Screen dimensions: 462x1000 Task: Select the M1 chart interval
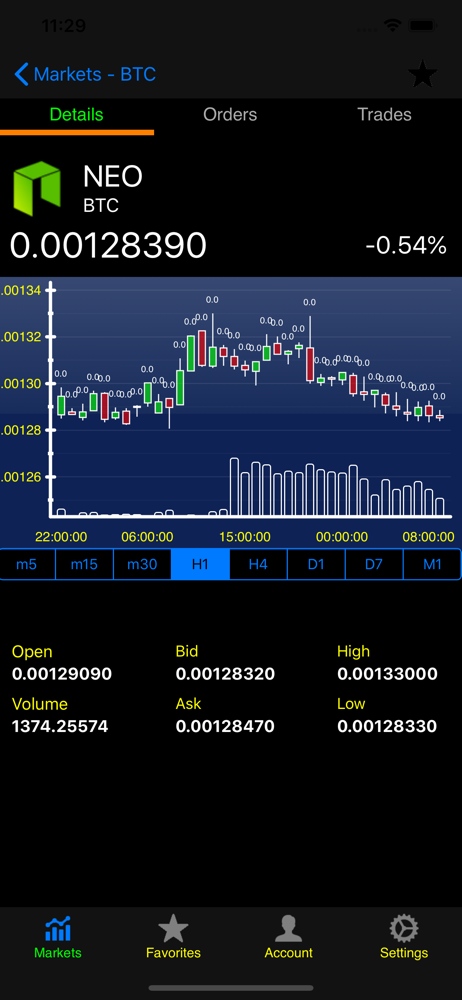pos(432,564)
